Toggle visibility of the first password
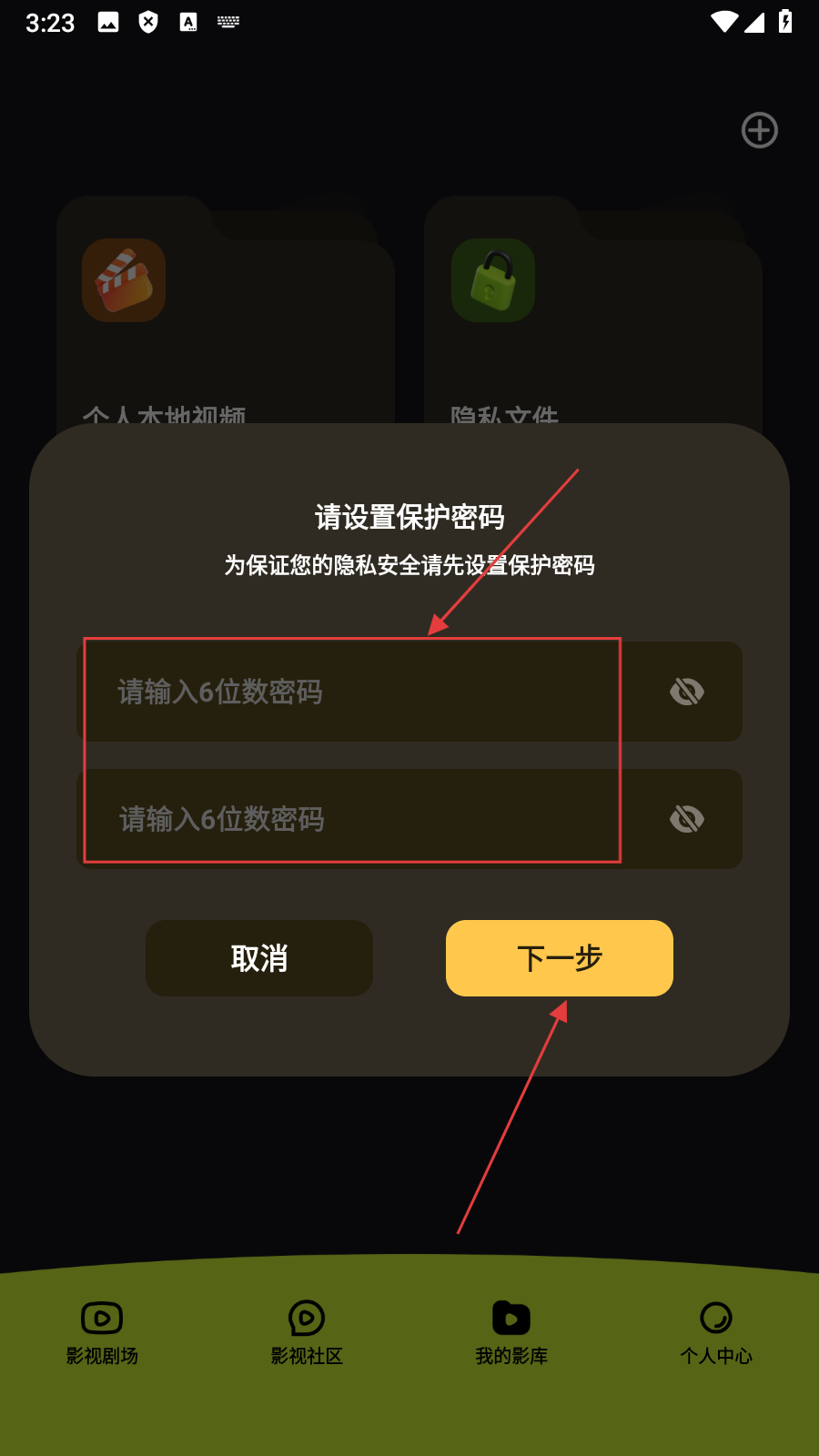This screenshot has width=819, height=1456. coord(687,692)
